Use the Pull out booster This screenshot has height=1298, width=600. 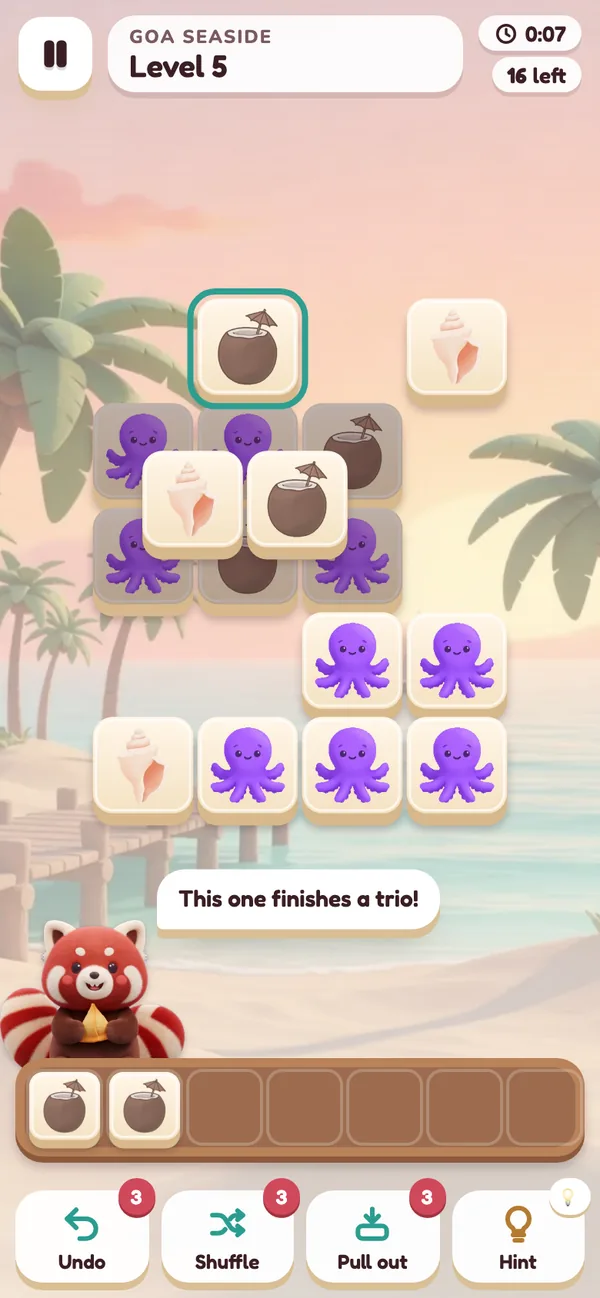(x=372, y=1236)
